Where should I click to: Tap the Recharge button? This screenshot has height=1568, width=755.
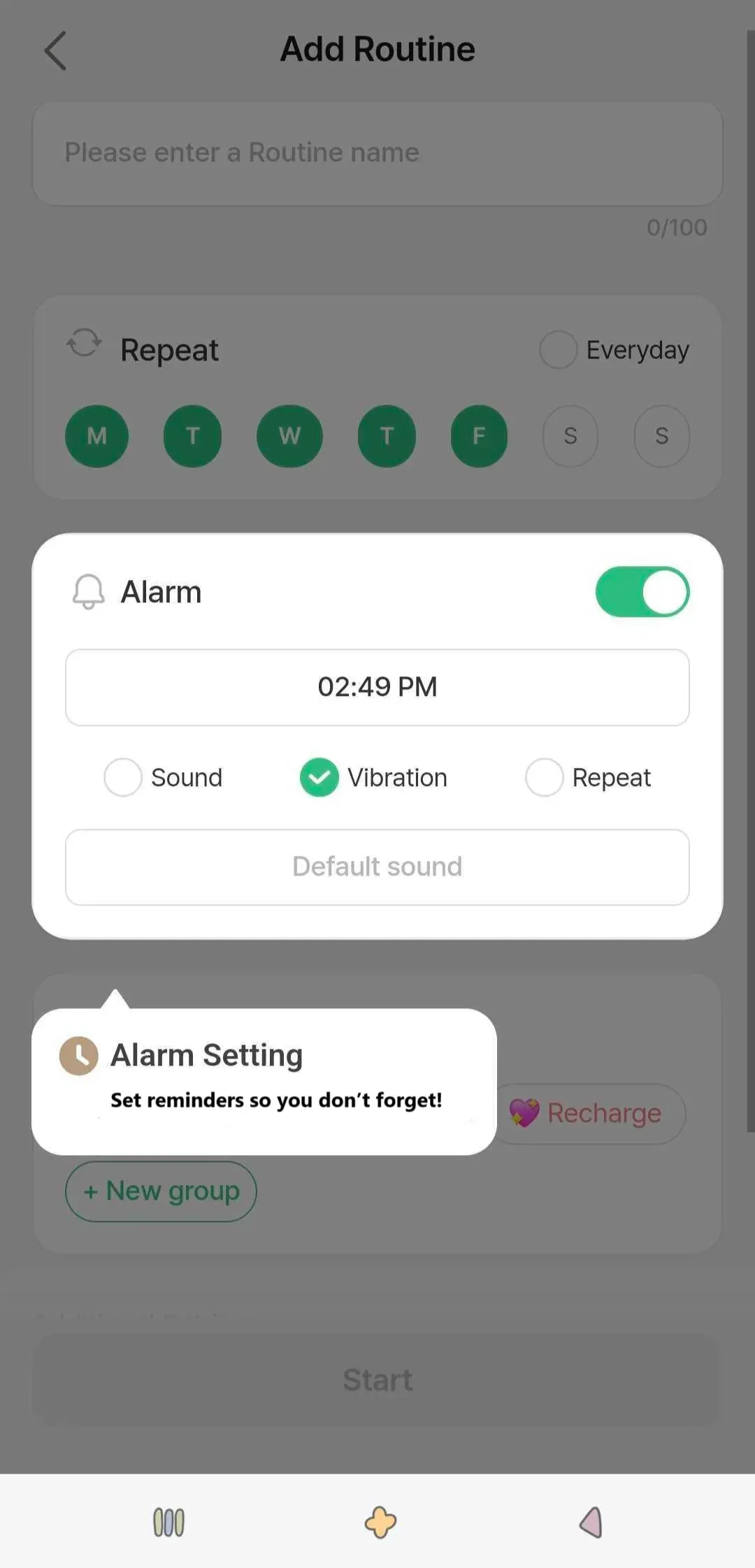coord(591,1113)
